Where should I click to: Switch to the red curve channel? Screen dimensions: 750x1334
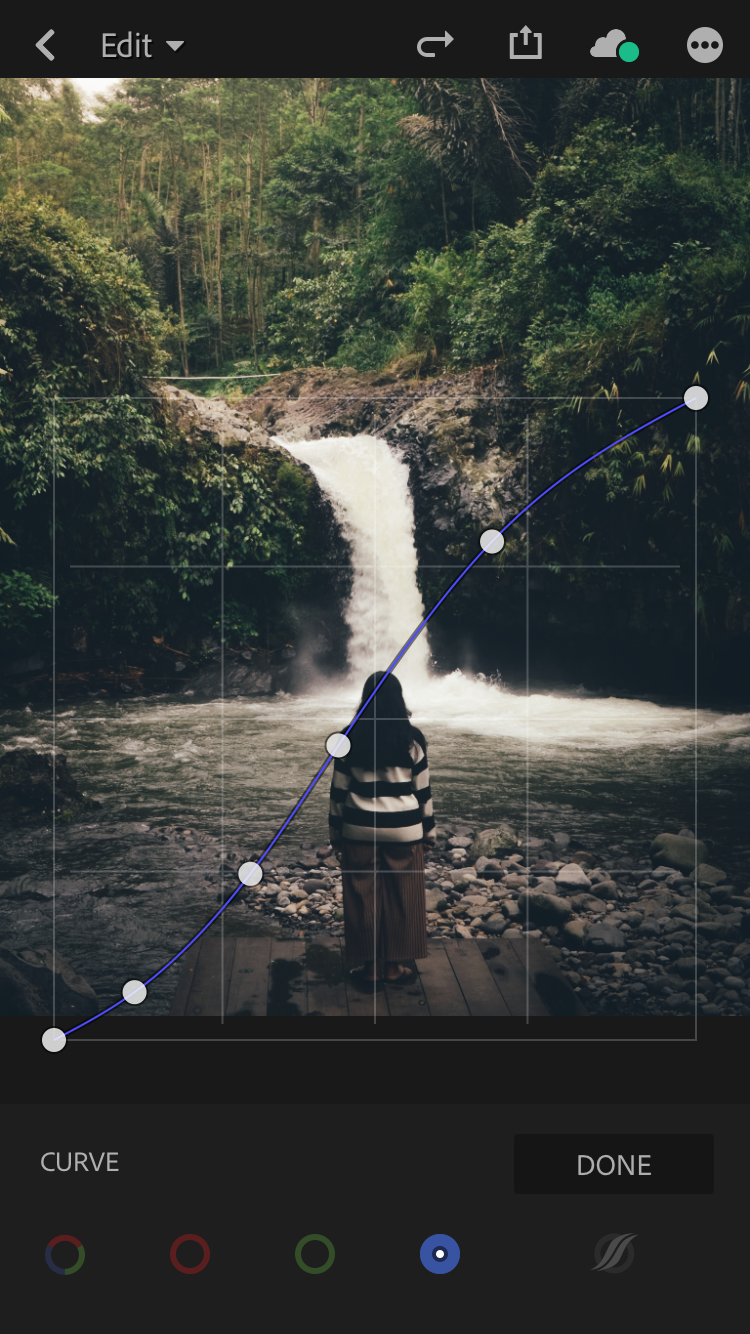pos(190,1254)
